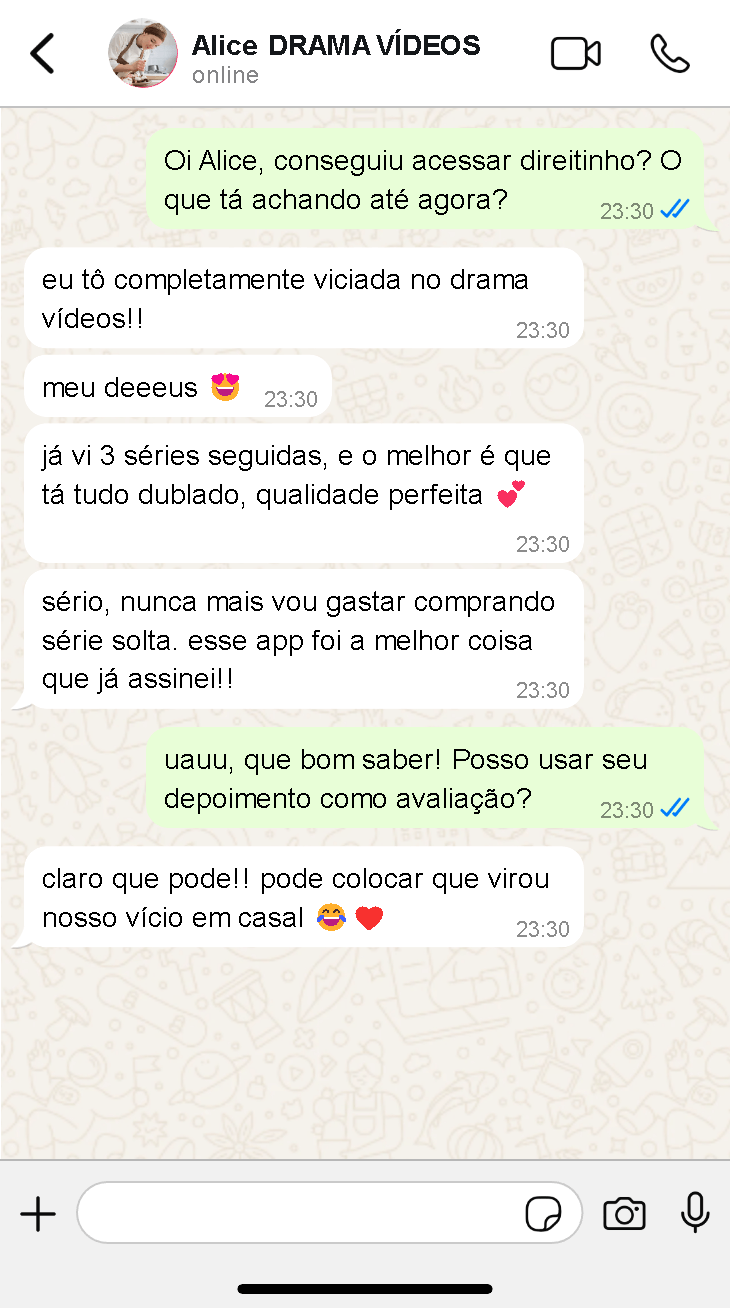Tap the microphone to record audio
The image size is (730, 1308).
click(694, 1214)
